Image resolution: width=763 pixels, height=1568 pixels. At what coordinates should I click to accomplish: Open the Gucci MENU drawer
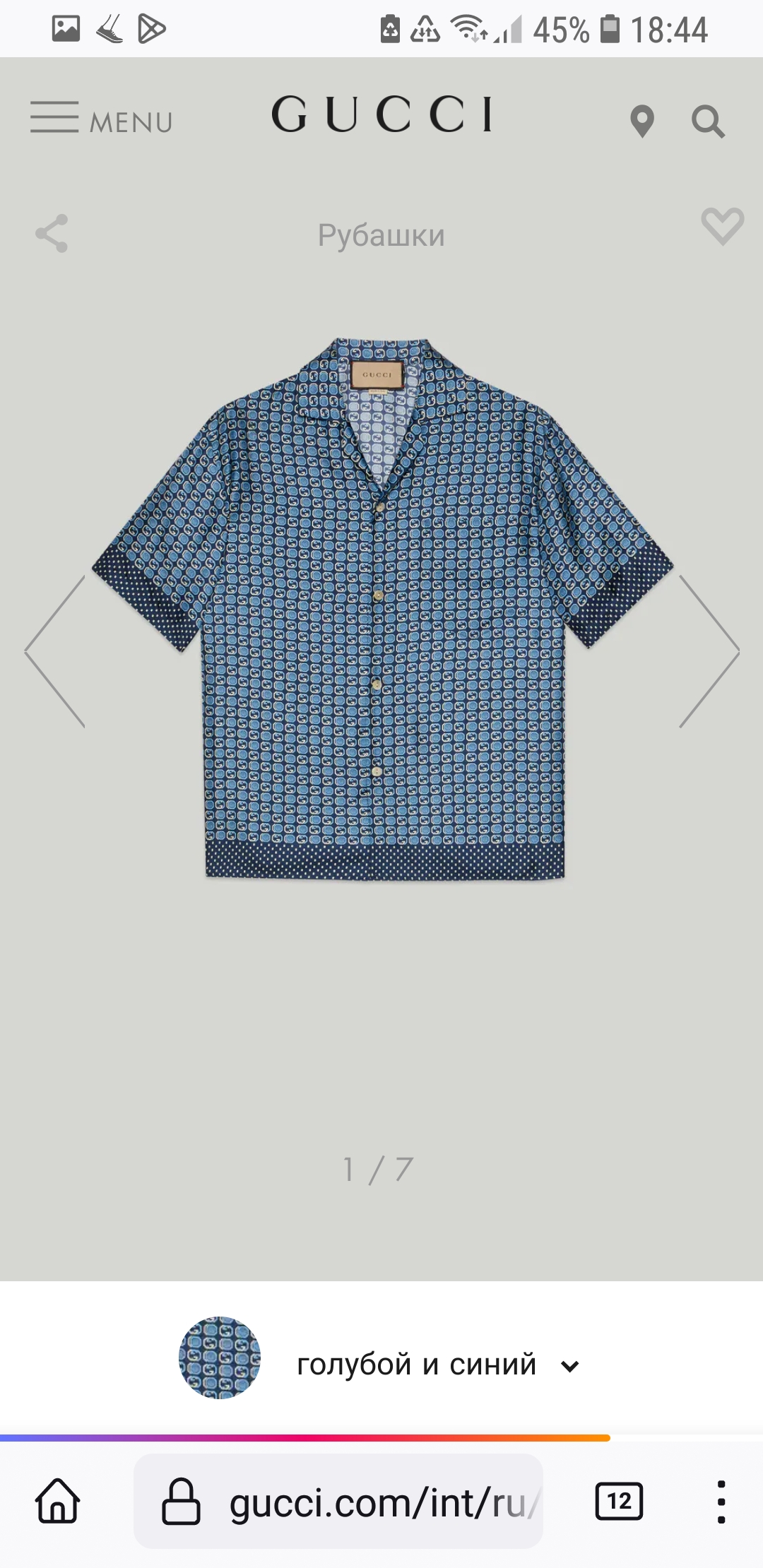[101, 119]
